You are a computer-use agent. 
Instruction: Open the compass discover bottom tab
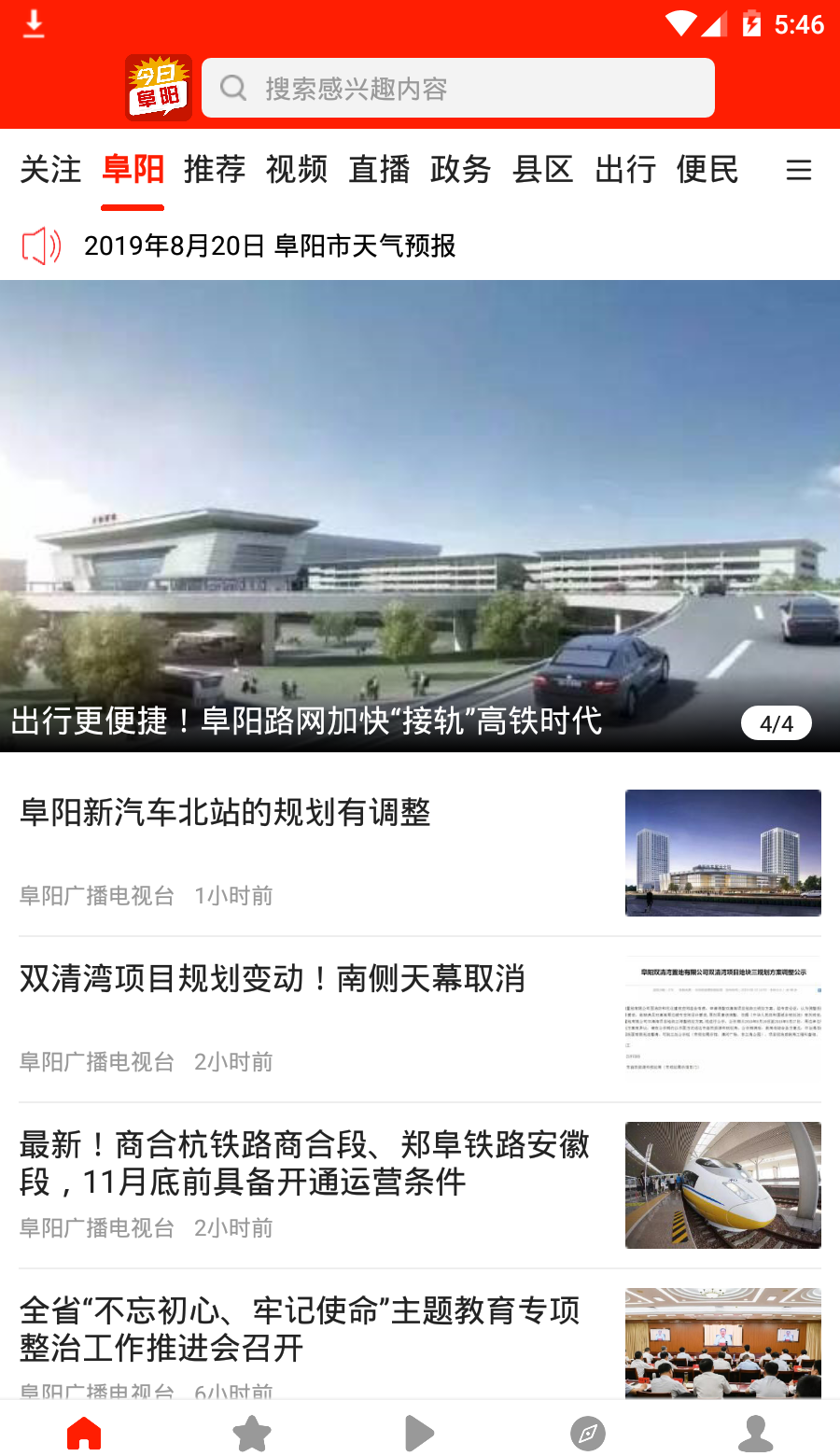588,1433
